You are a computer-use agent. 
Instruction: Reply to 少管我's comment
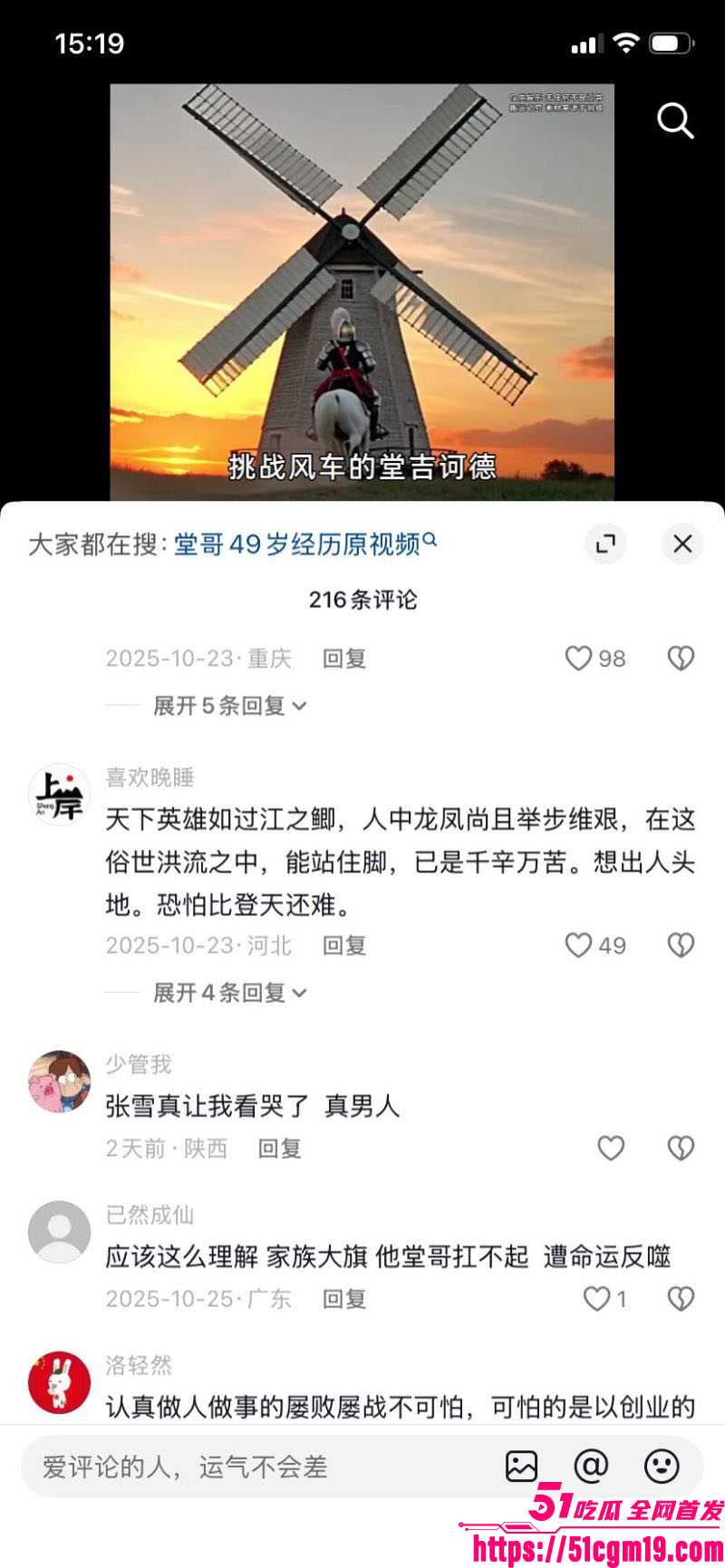[279, 1148]
